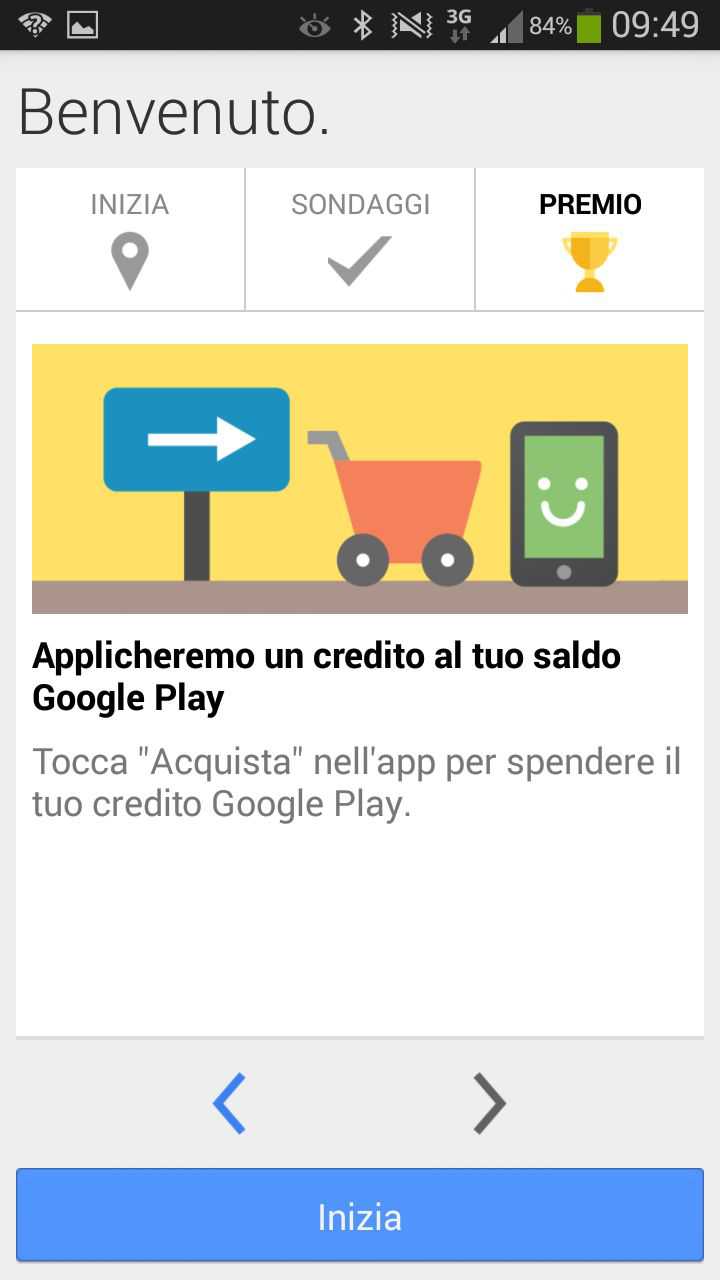
Task: Tap the gray right arrow
Action: (x=489, y=1104)
